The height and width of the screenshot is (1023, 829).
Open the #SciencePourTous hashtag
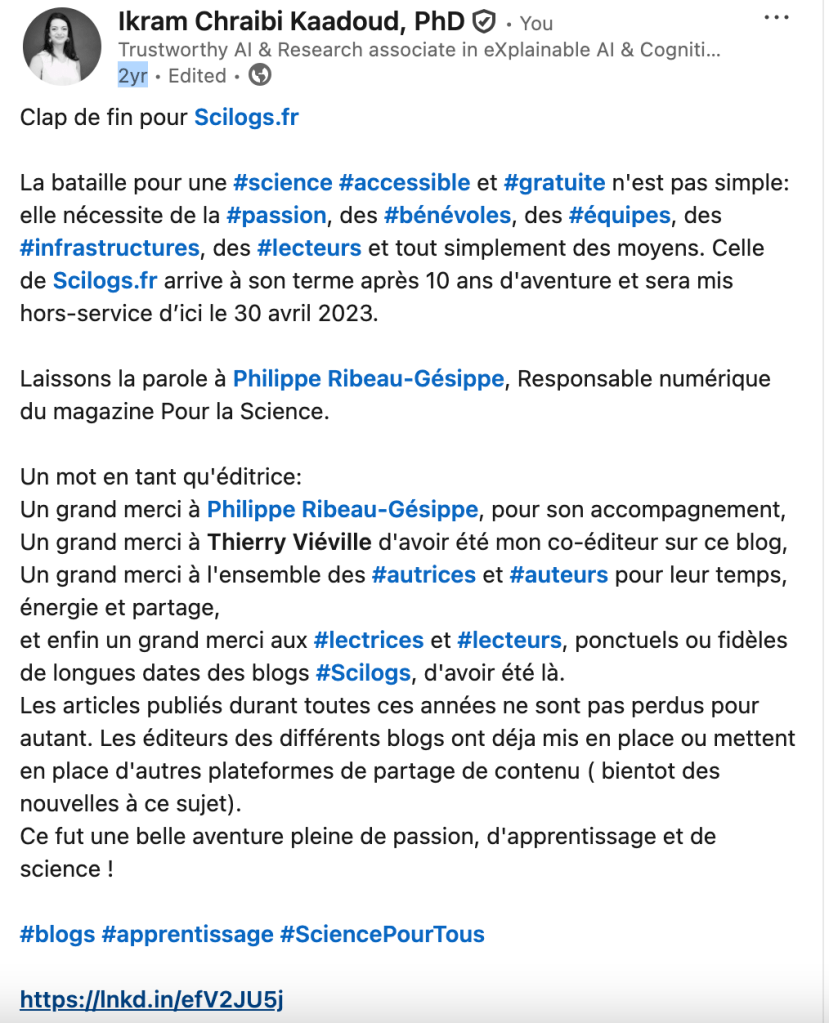pyautogui.click(x=382, y=934)
